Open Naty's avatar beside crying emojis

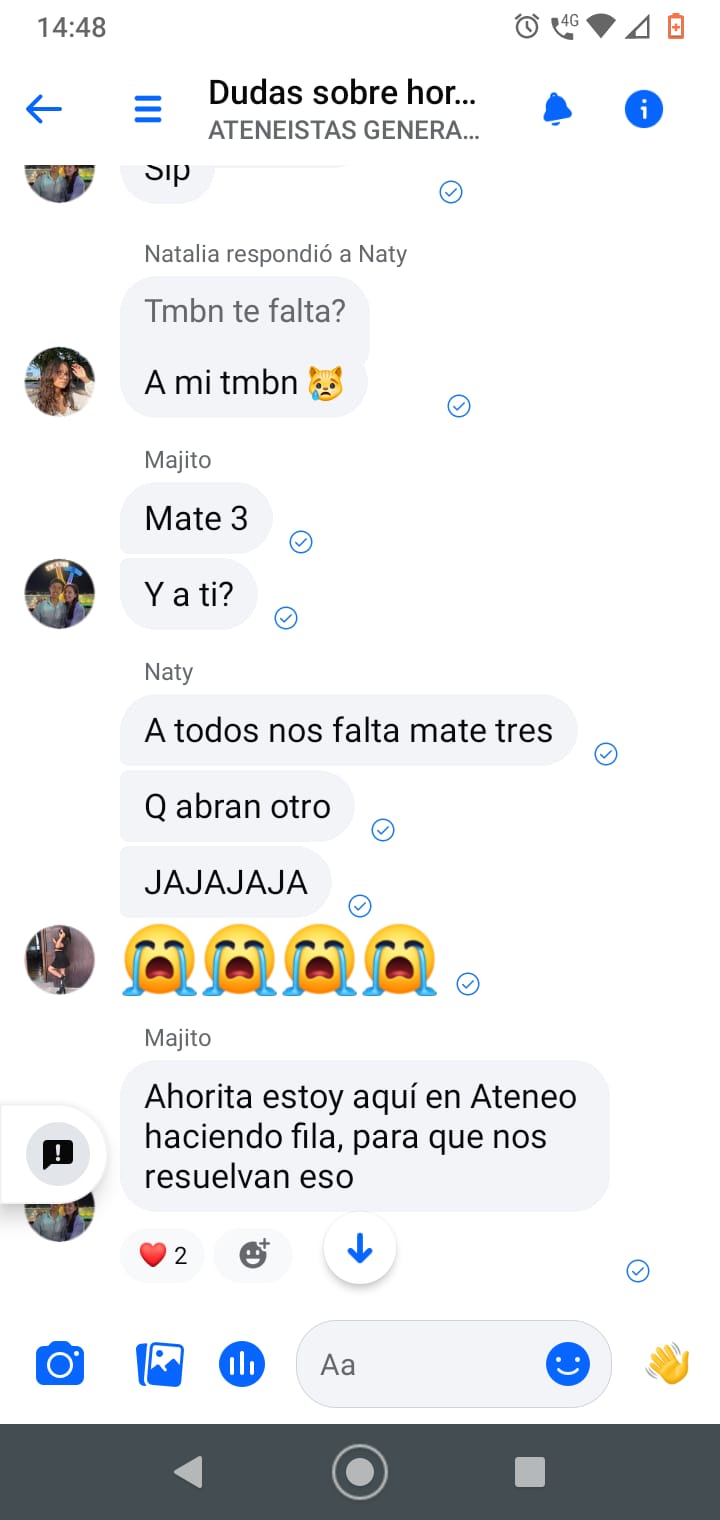pos(60,959)
